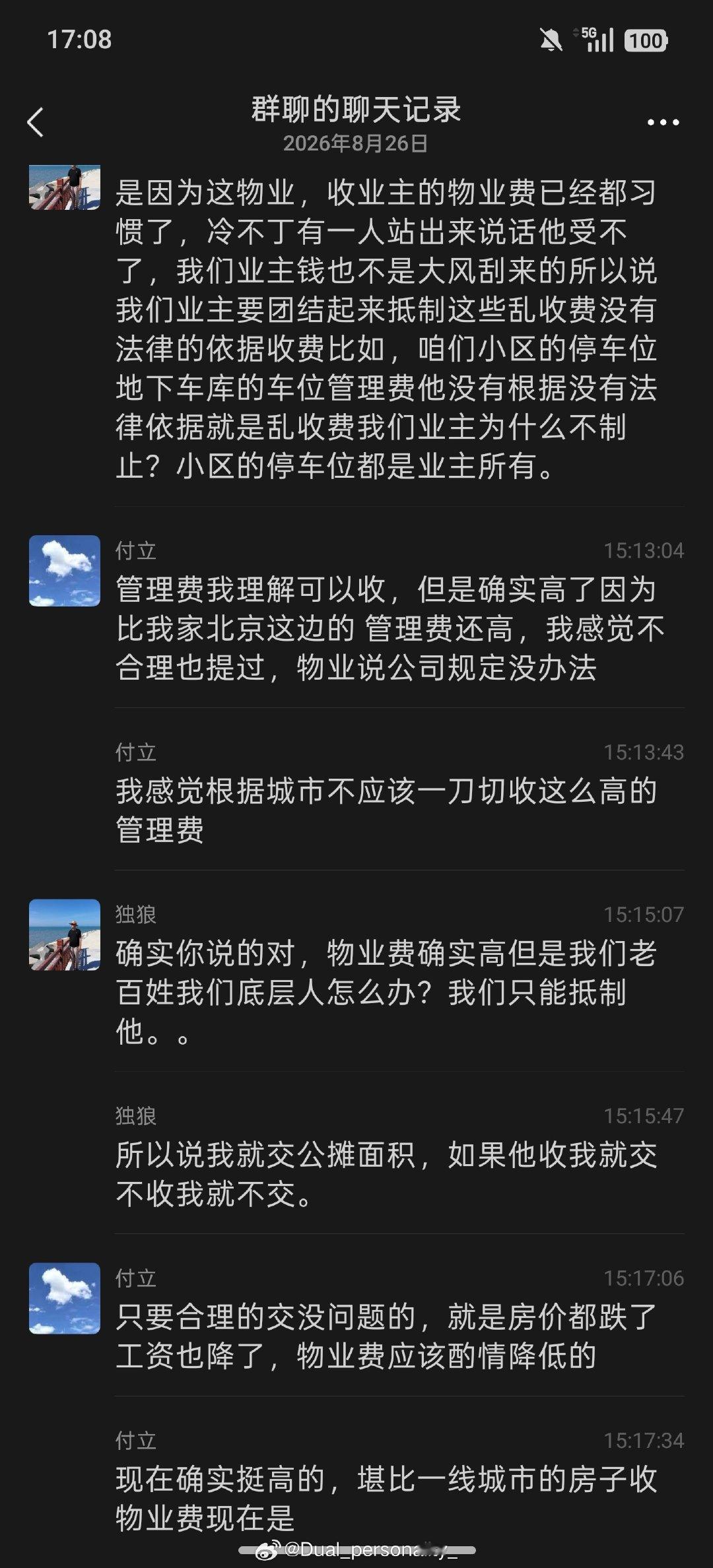
Task: Open 付立's avatar beside the 15:13:04 message
Action: (65, 571)
